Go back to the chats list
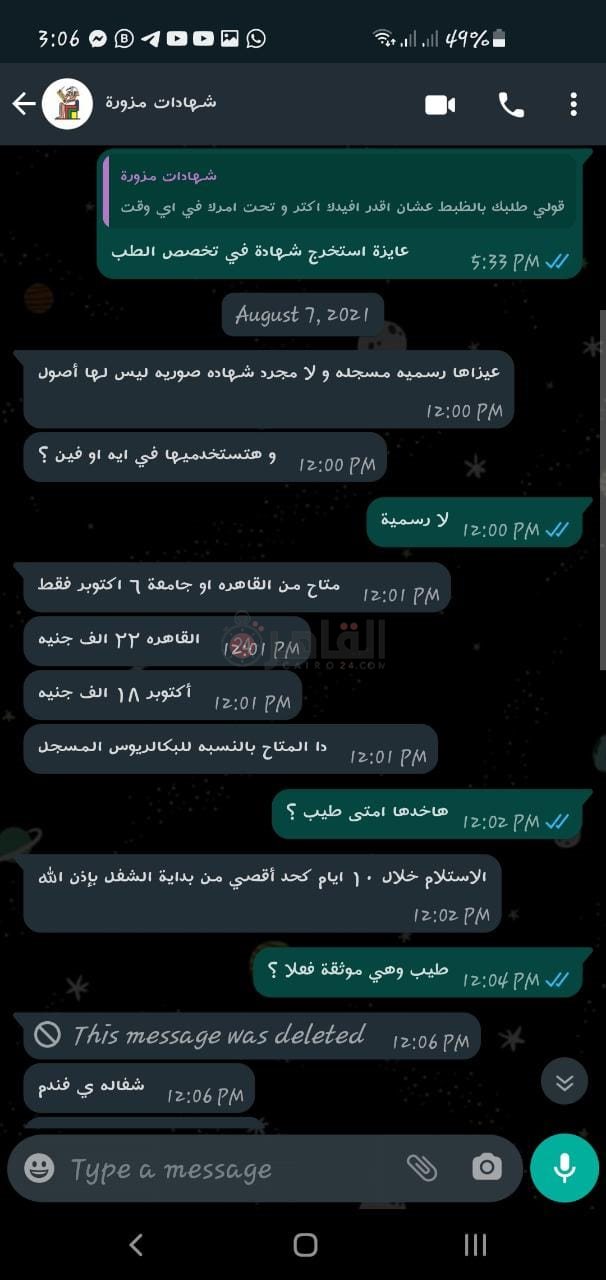The height and width of the screenshot is (1280, 606). [x=24, y=104]
